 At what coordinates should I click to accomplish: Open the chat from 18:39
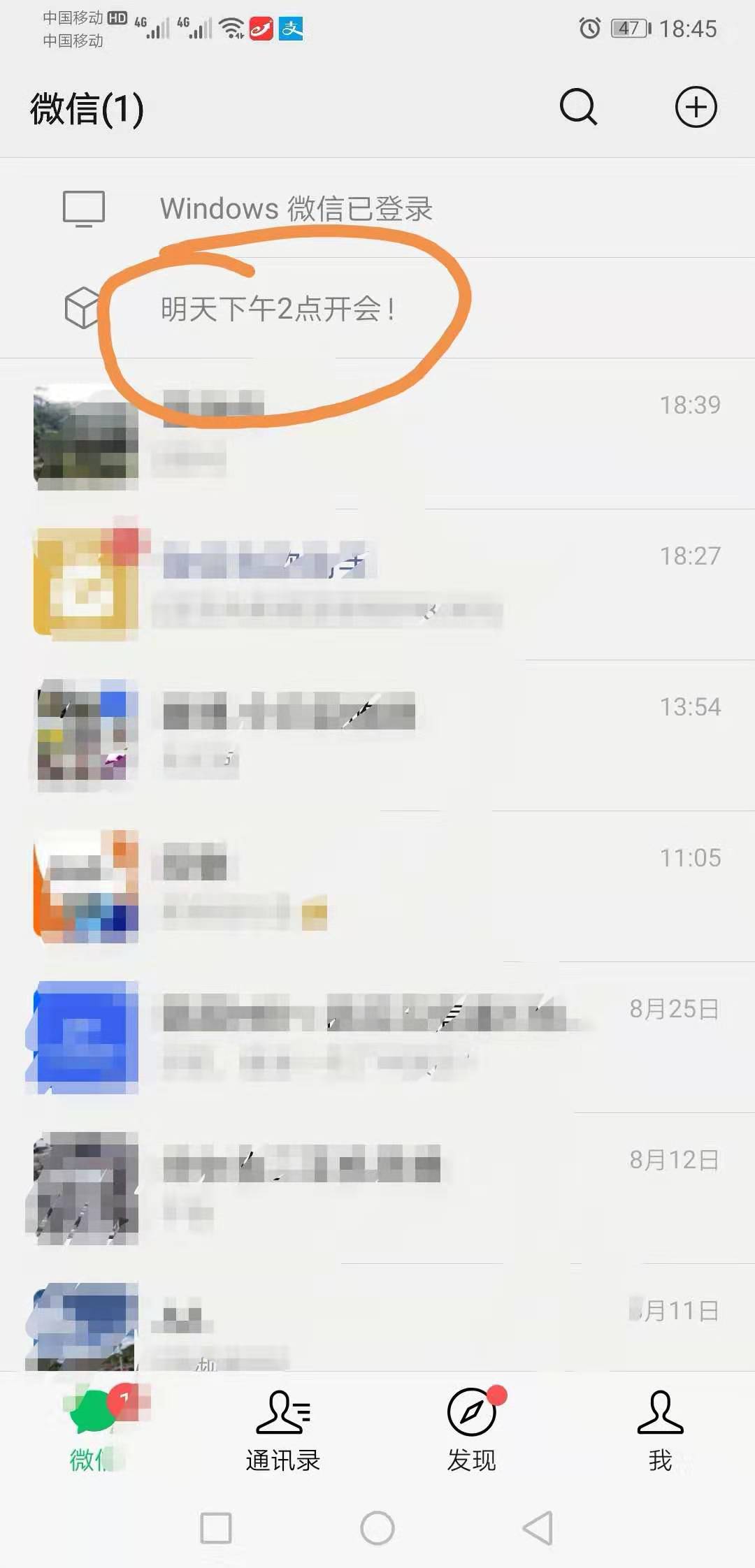[x=377, y=433]
